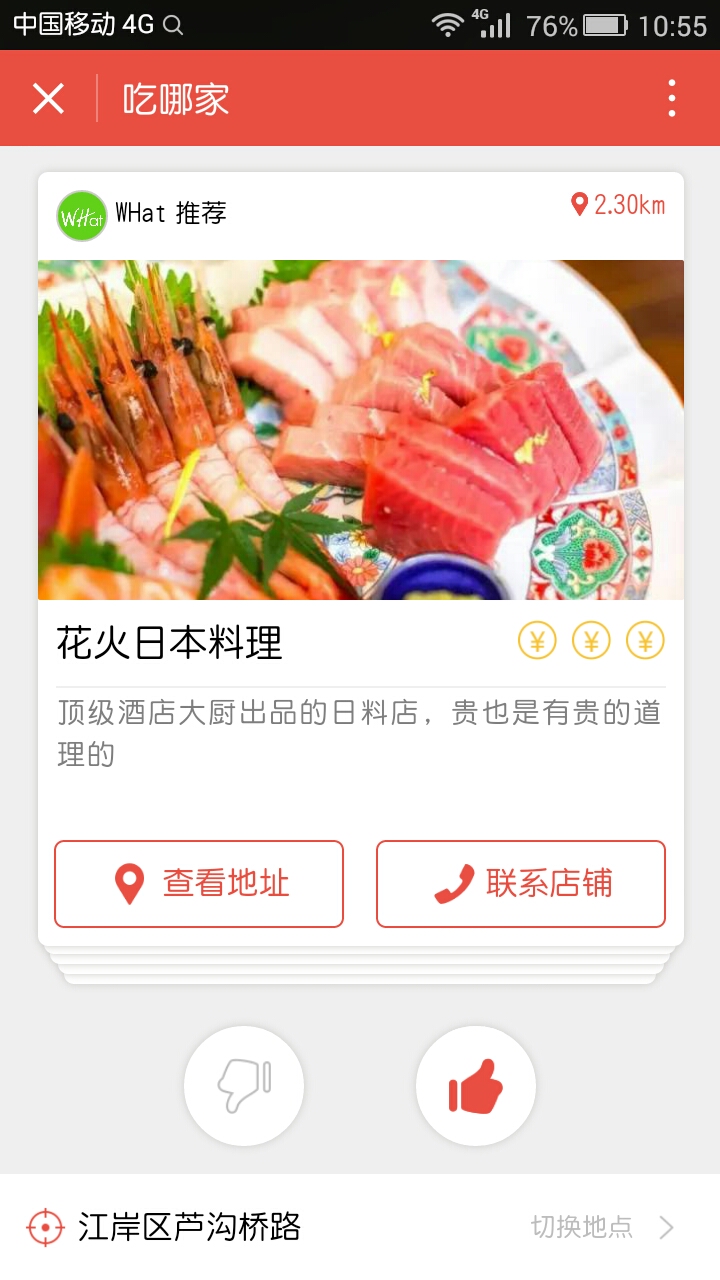Tap 查看地址 to view the address
720x1280 pixels.
tap(199, 884)
